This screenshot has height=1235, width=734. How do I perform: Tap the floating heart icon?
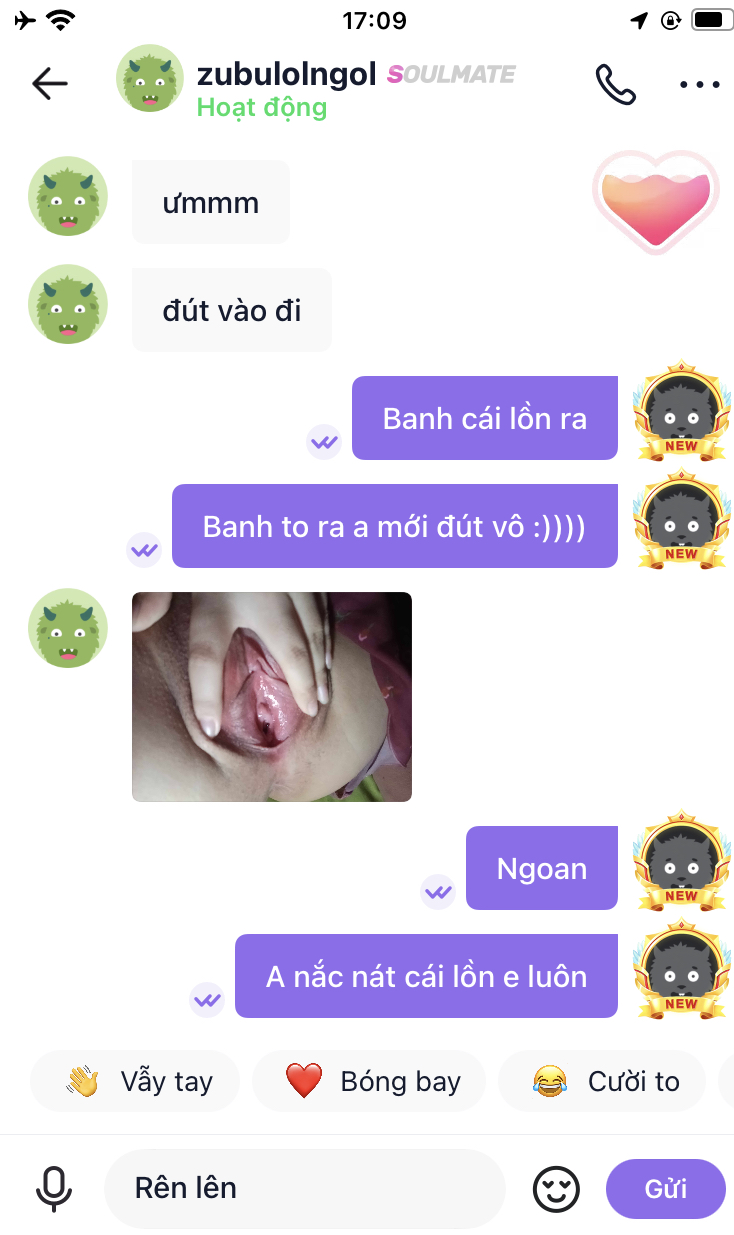tap(656, 201)
